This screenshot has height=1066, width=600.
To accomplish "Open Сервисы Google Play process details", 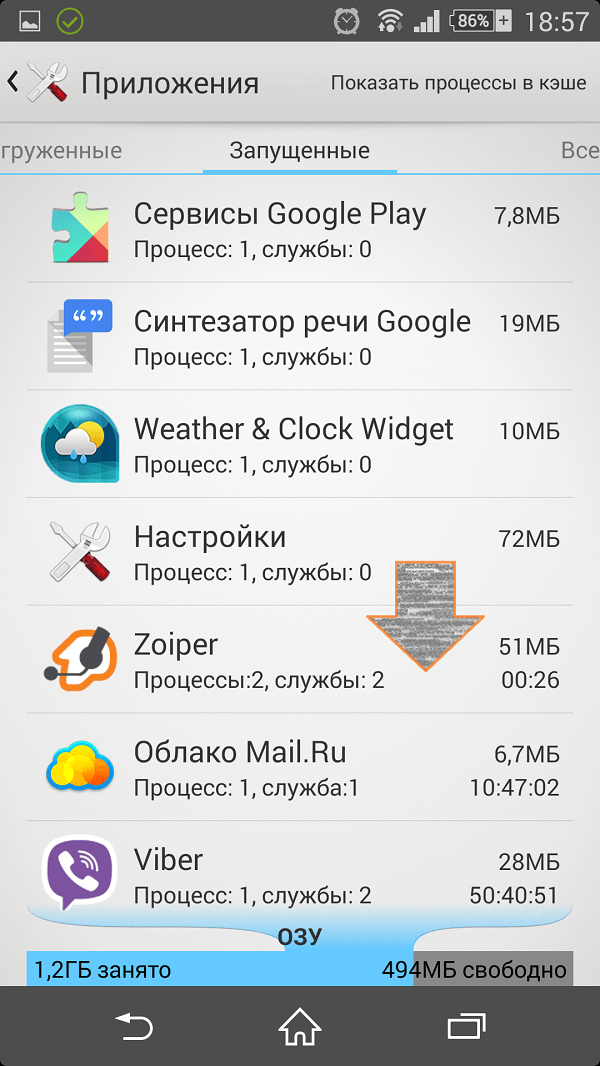I will pos(300,228).
